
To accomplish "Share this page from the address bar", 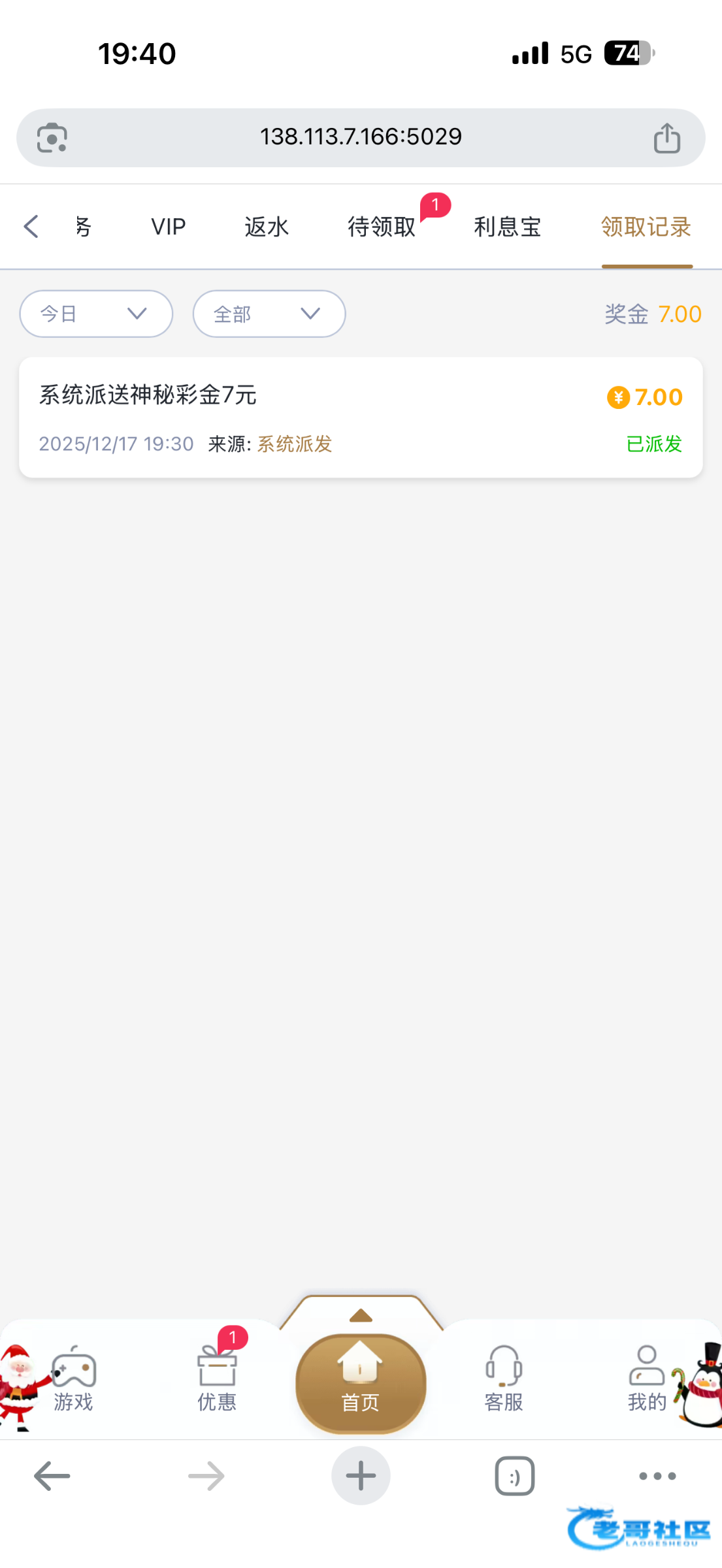I will coord(667,138).
